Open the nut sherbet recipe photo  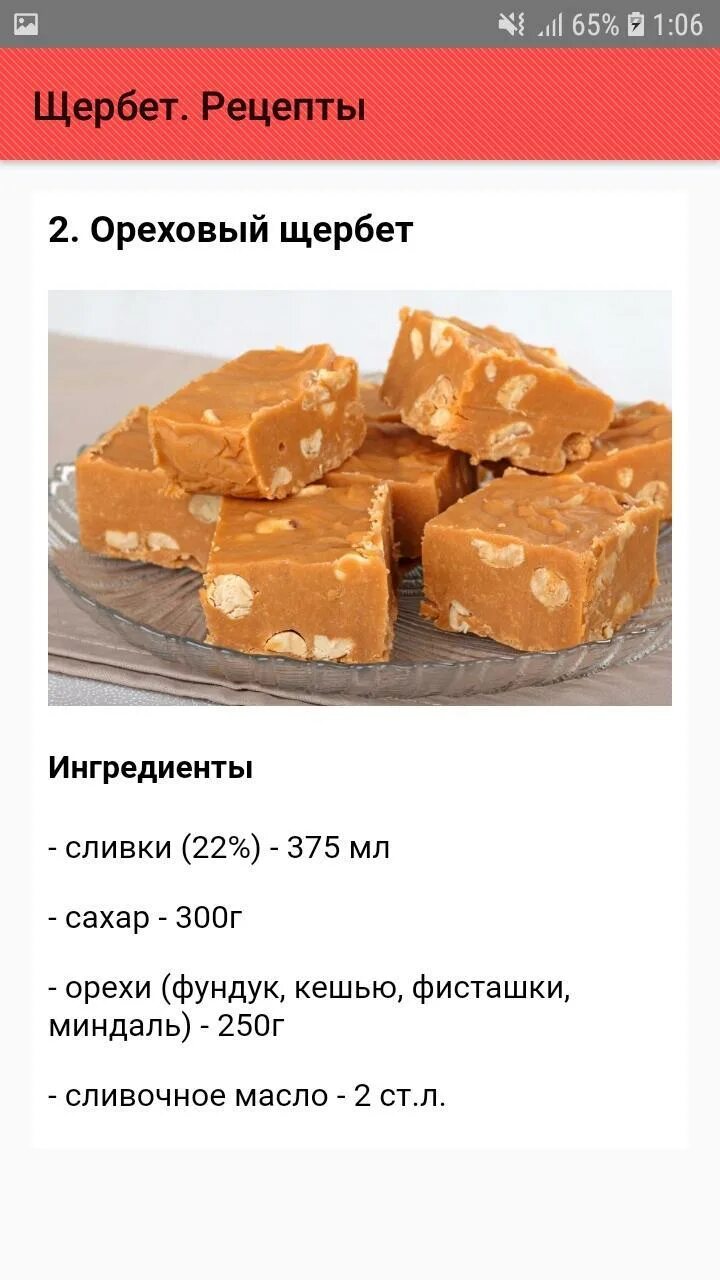(x=360, y=498)
